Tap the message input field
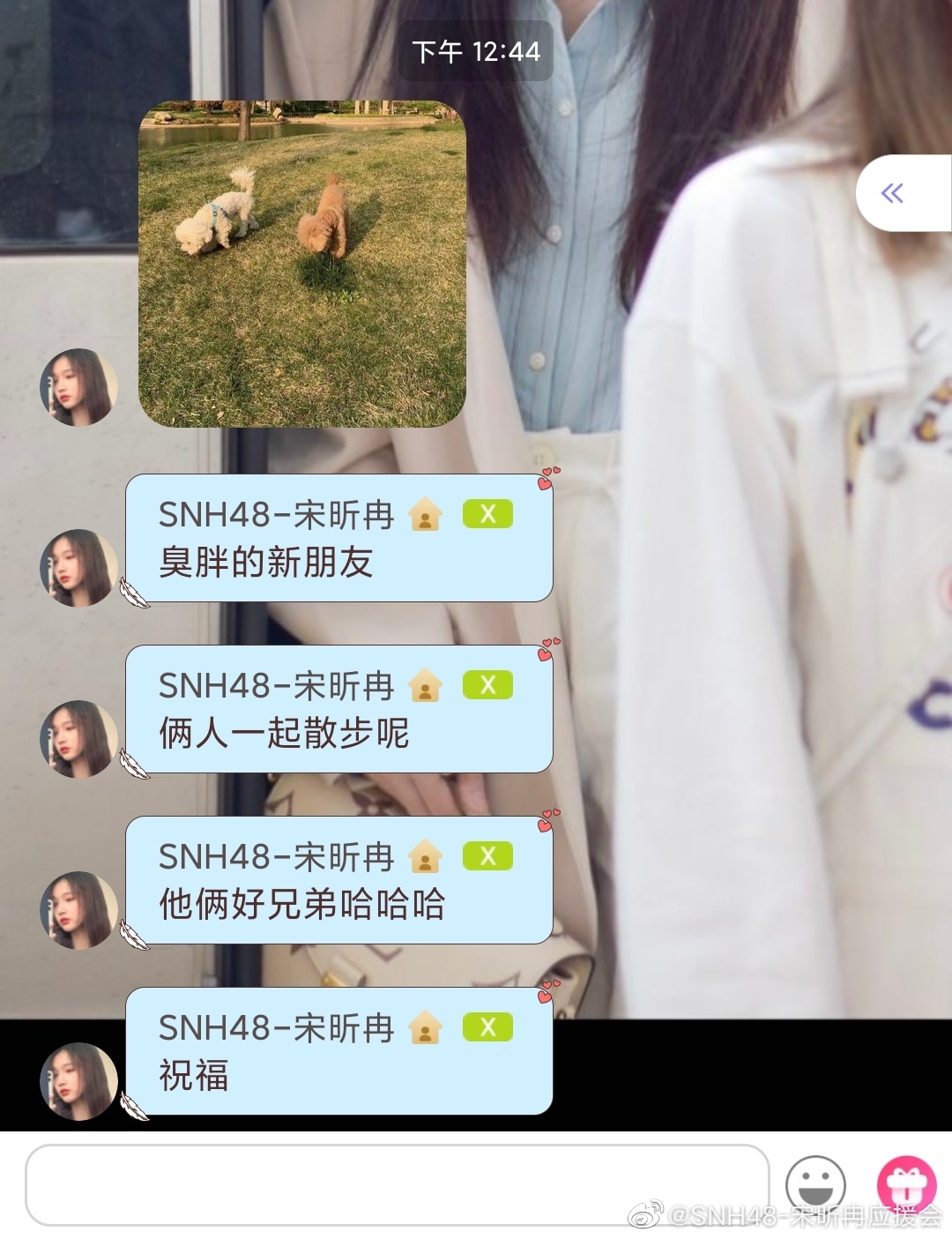This screenshot has height=1239, width=952. (x=397, y=1184)
